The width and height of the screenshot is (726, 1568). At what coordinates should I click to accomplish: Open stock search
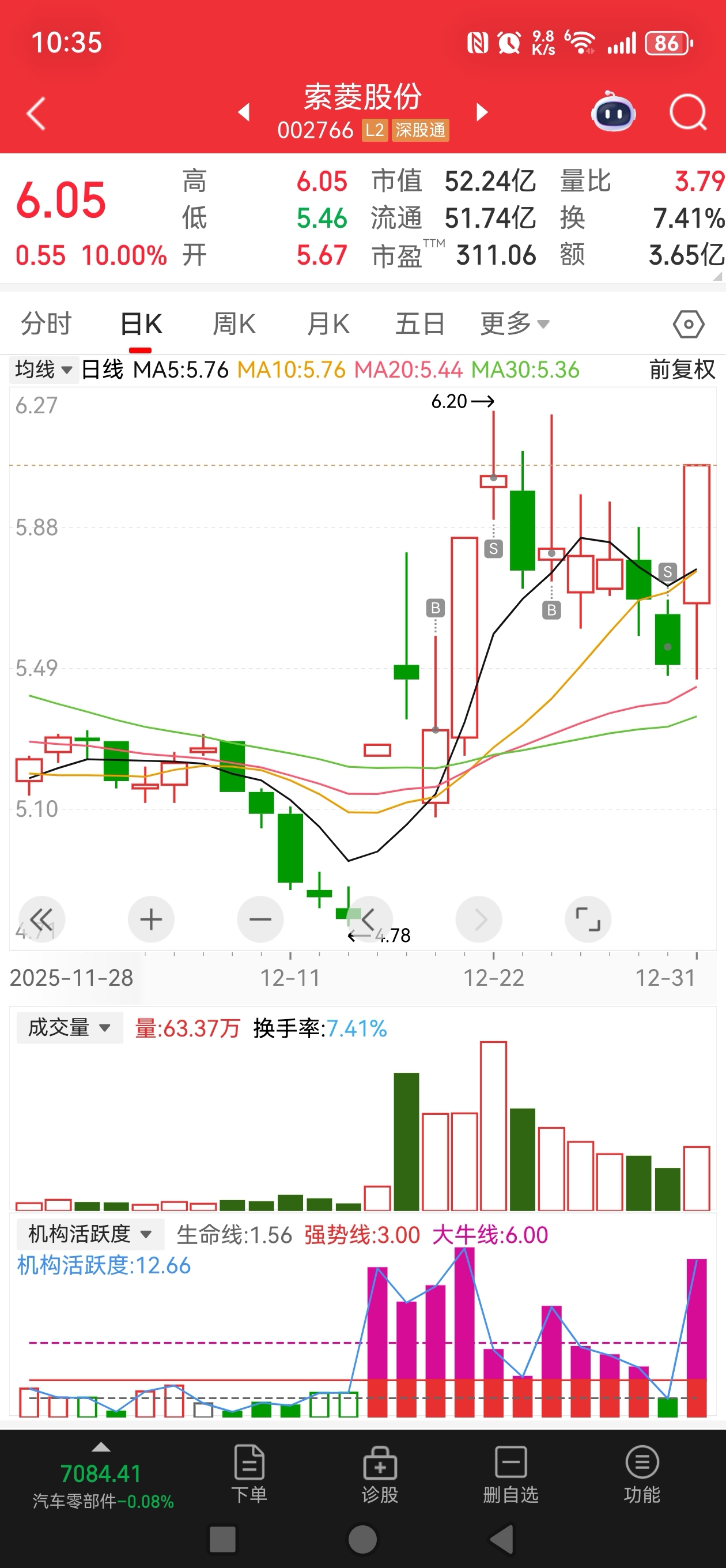pos(687,112)
